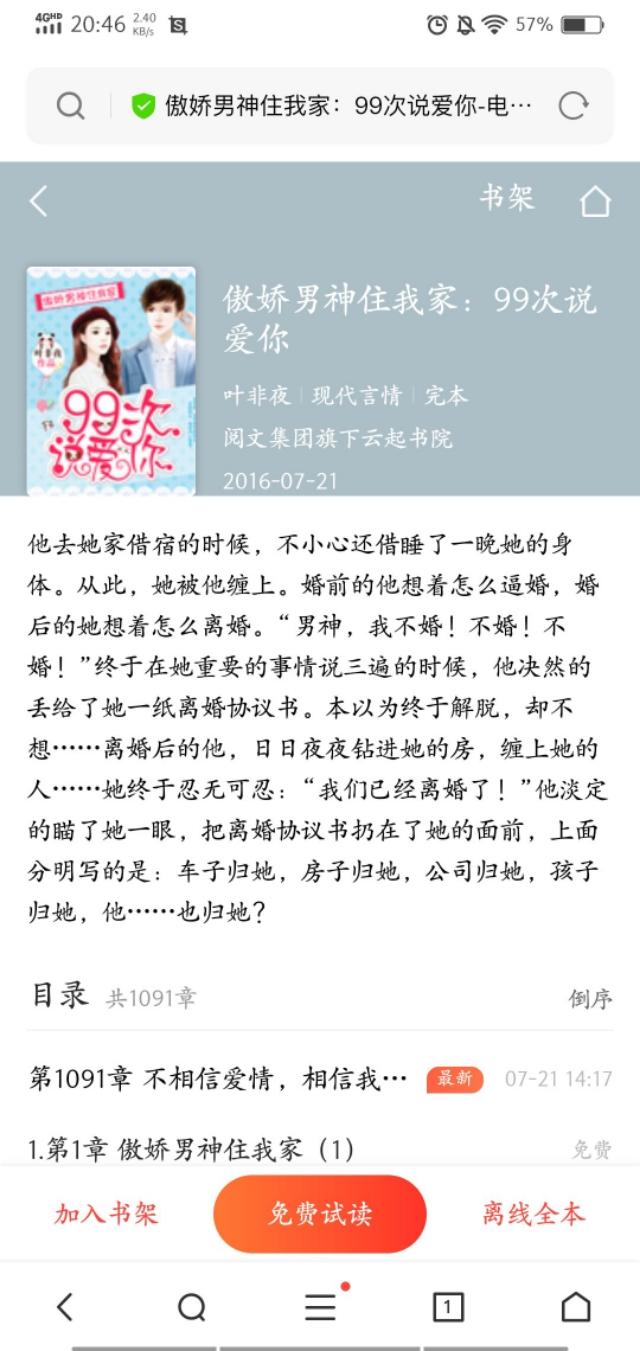Viewport: 640px width, 1351px height.
Task: Go to the site home icon
Action: coord(594,201)
